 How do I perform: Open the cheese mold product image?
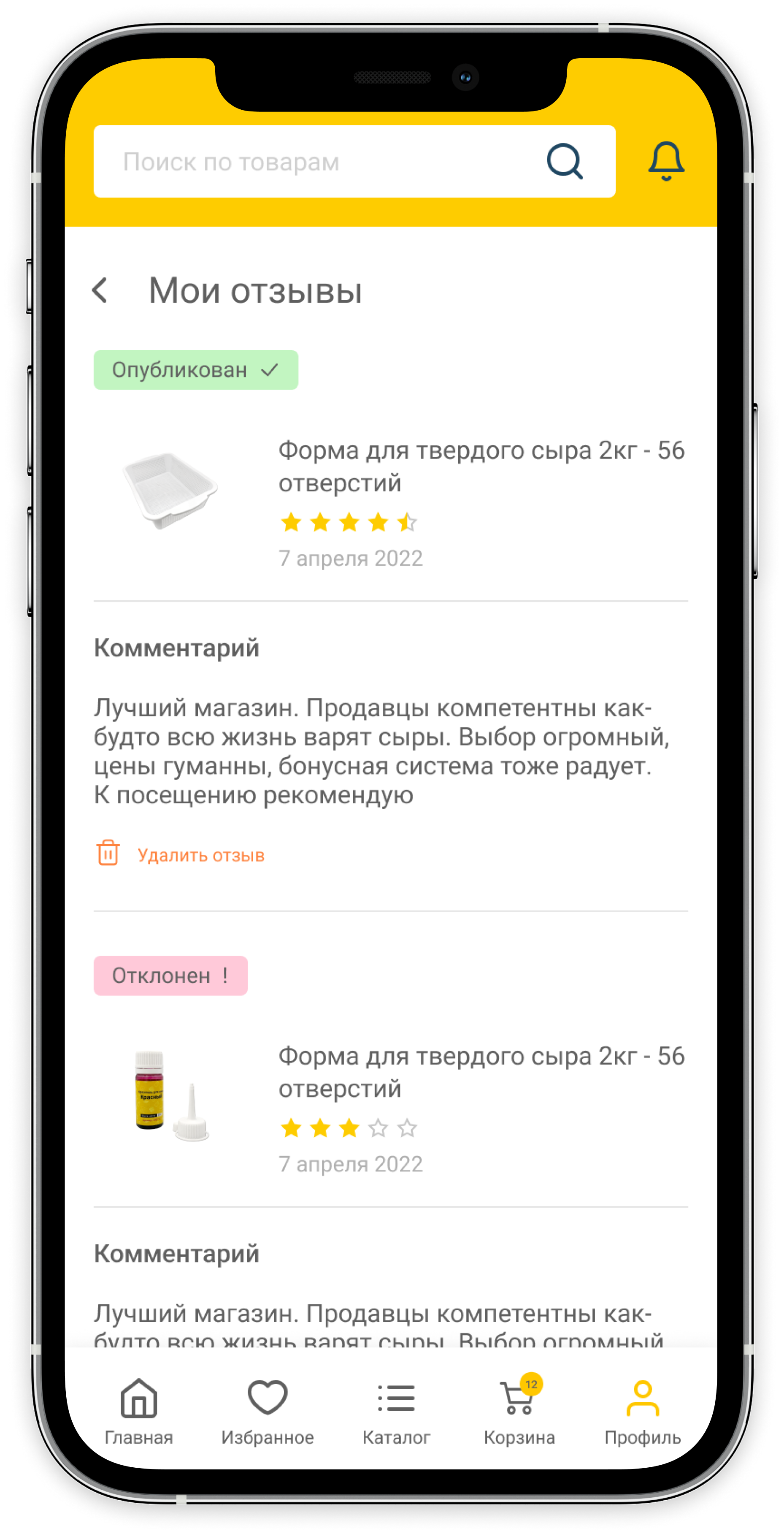[170, 491]
